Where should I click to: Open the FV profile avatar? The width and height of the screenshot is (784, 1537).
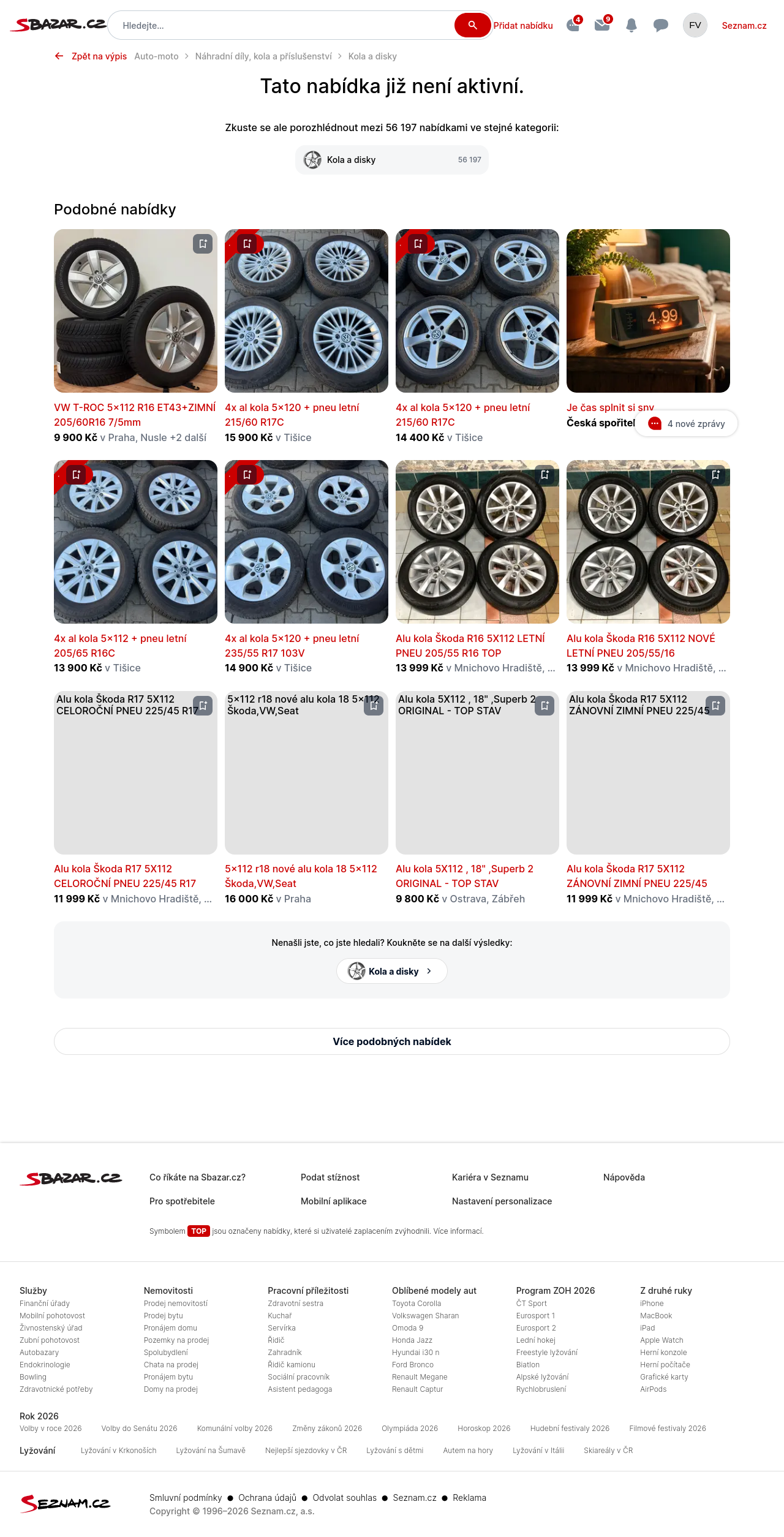[x=695, y=25]
